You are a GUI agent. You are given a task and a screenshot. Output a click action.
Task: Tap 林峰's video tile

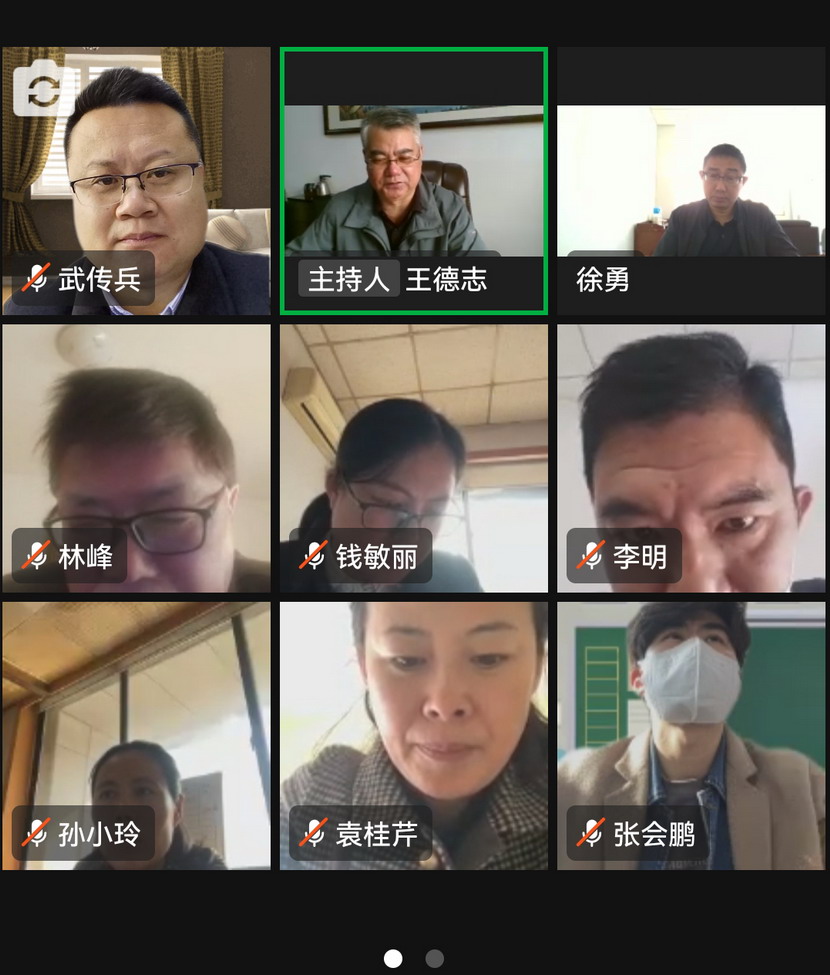tap(136, 458)
